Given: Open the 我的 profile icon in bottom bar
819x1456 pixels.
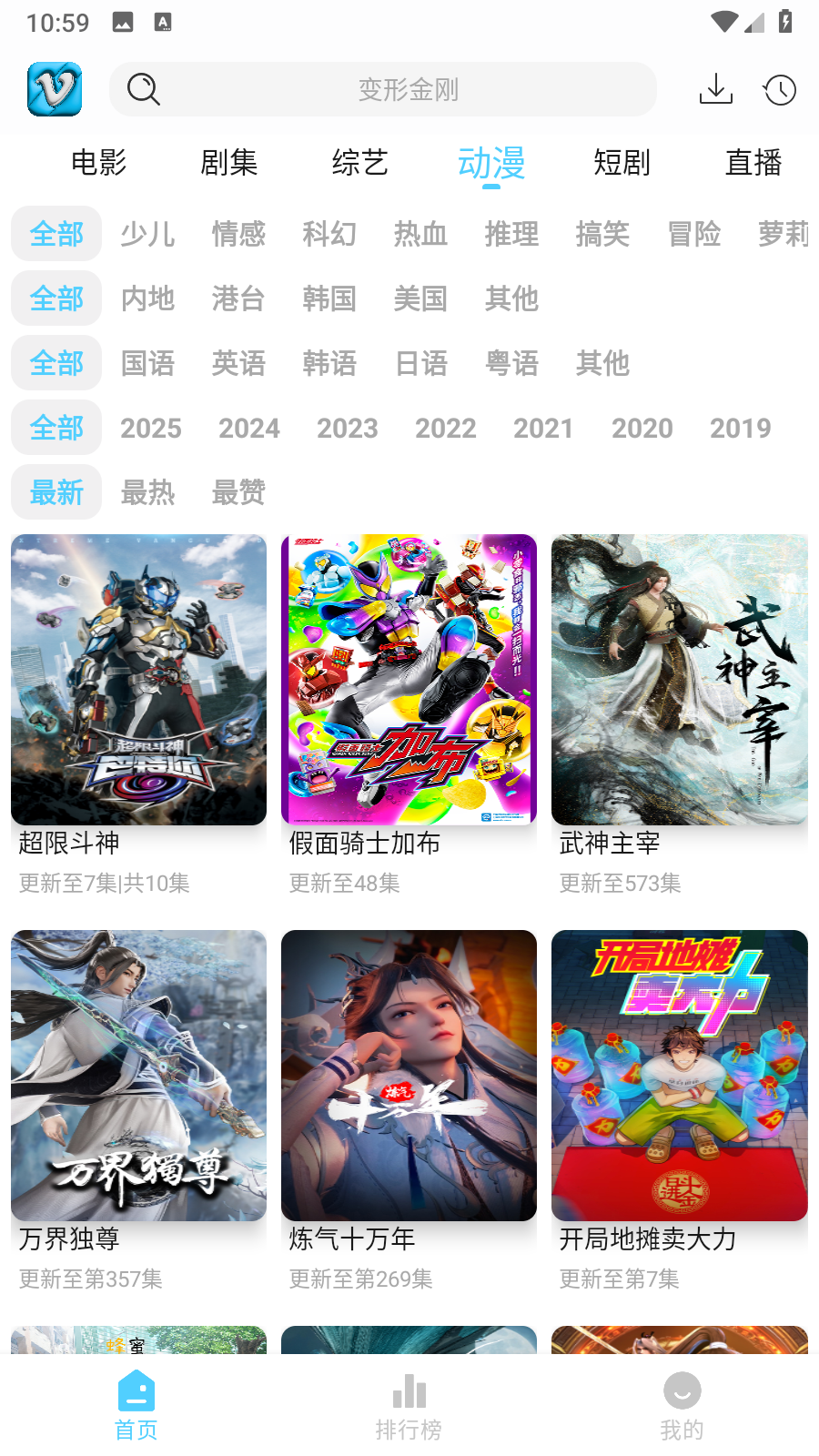Looking at the screenshot, I should 682,1391.
